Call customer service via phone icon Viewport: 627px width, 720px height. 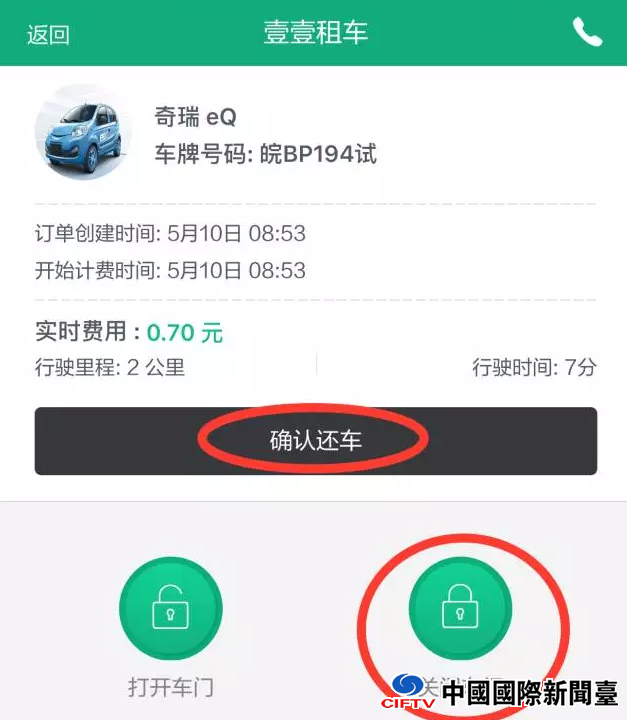click(x=587, y=32)
